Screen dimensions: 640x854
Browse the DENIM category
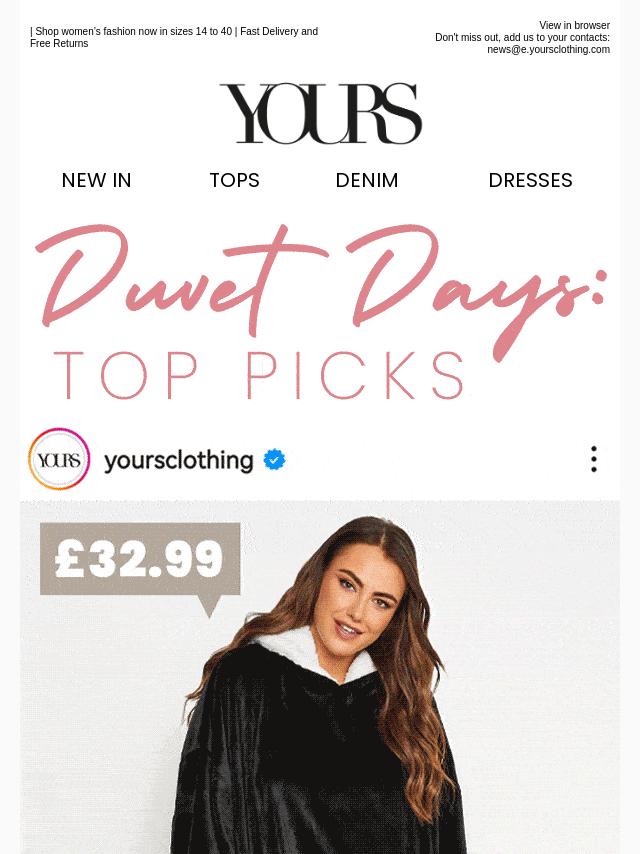[367, 181]
